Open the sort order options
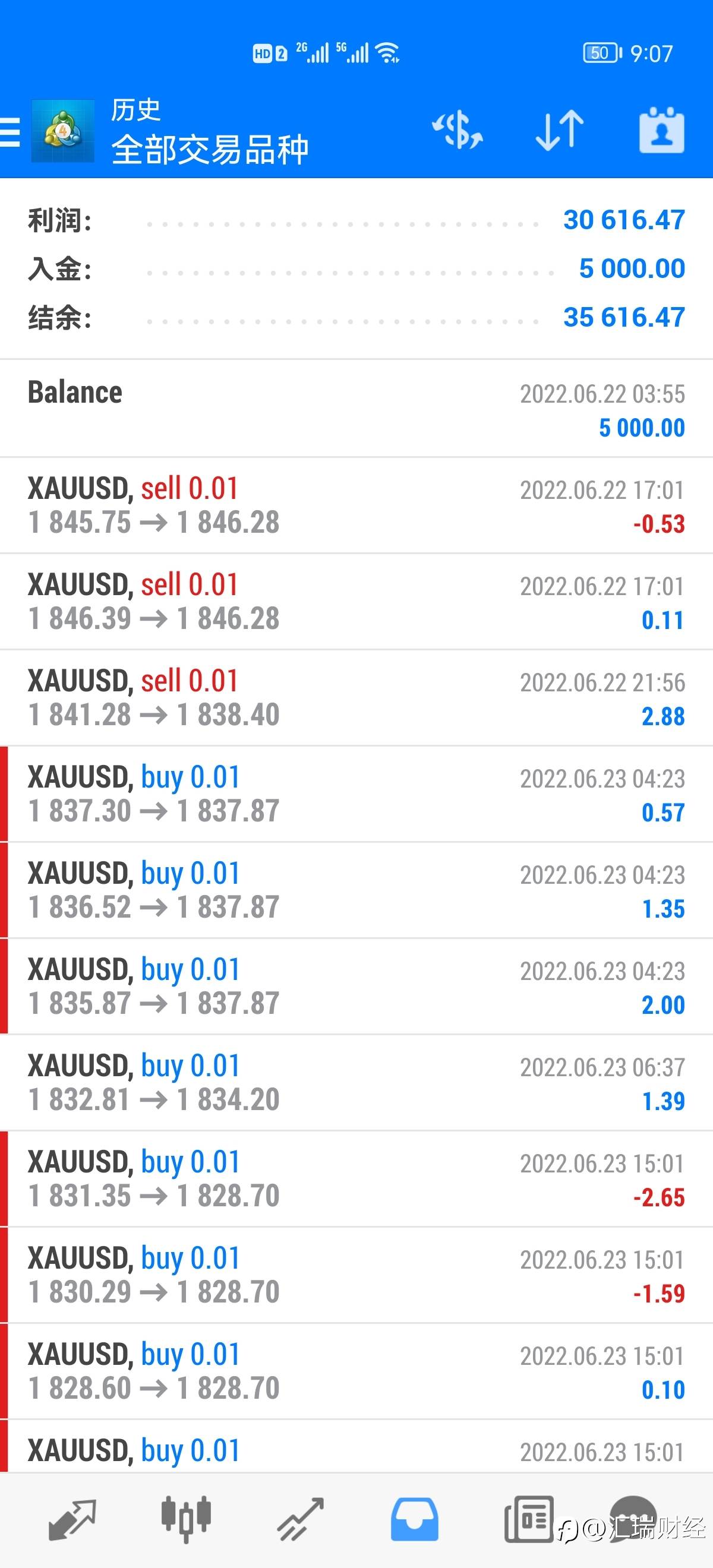Viewport: 713px width, 1568px height. point(560,130)
